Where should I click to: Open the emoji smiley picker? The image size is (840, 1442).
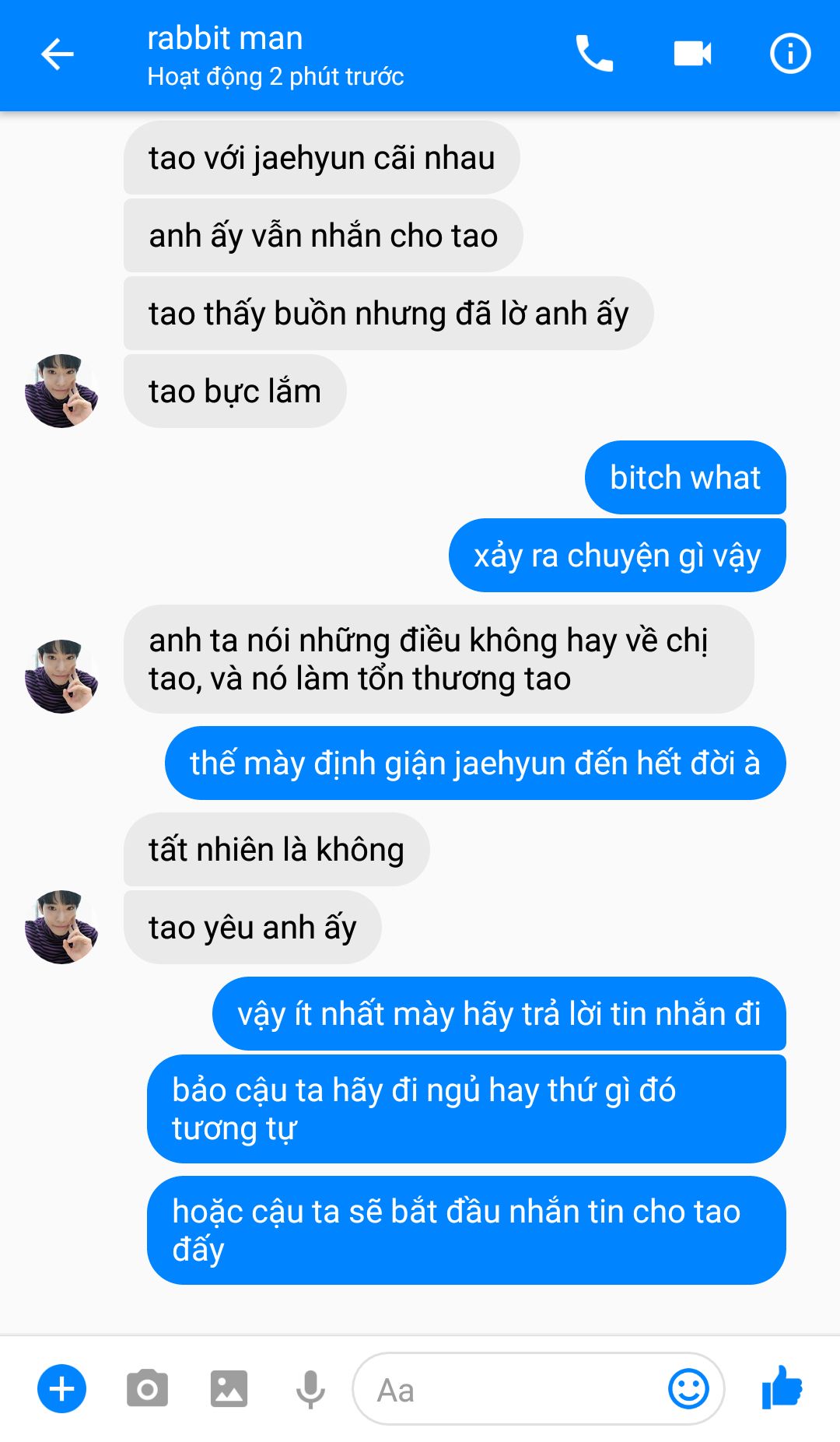coord(688,1389)
